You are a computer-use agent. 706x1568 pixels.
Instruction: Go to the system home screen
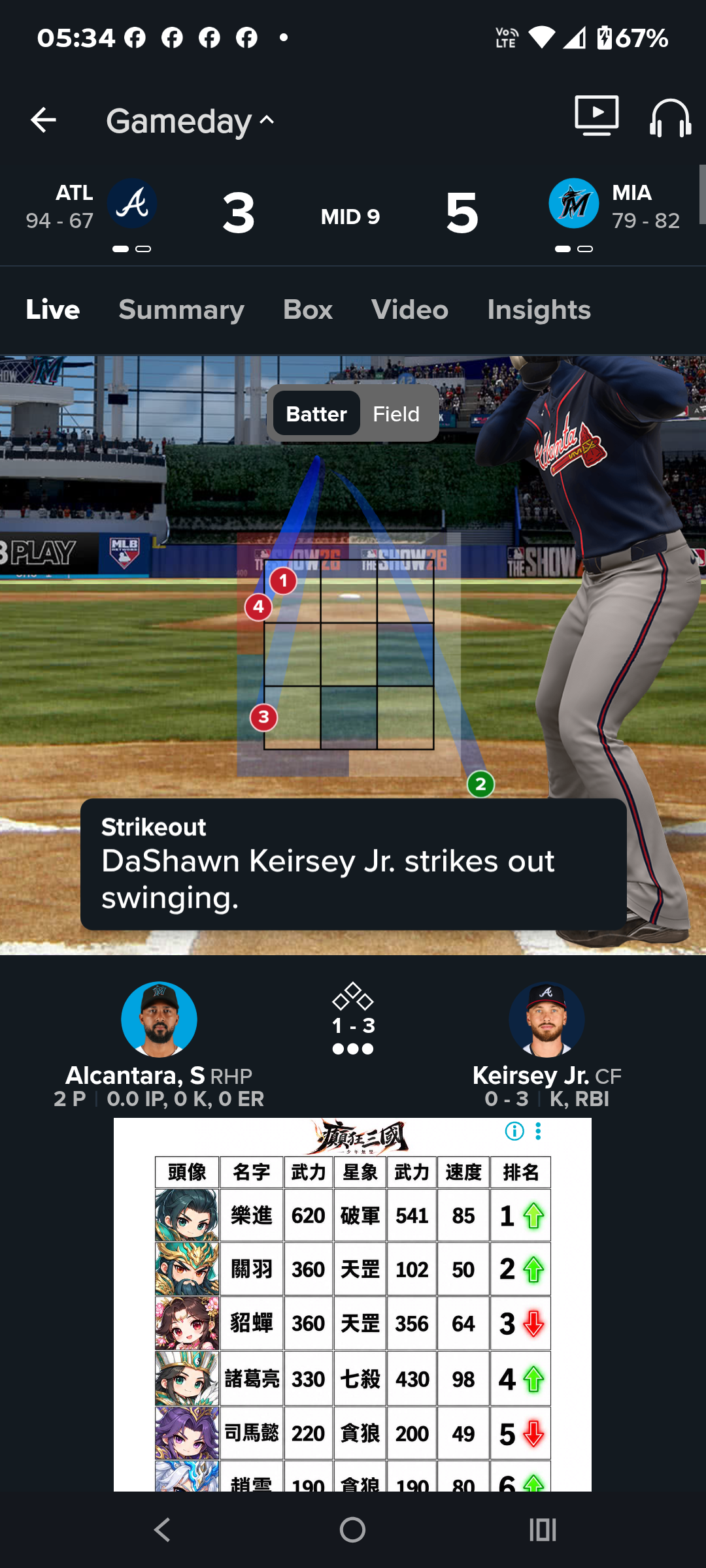(x=352, y=1529)
